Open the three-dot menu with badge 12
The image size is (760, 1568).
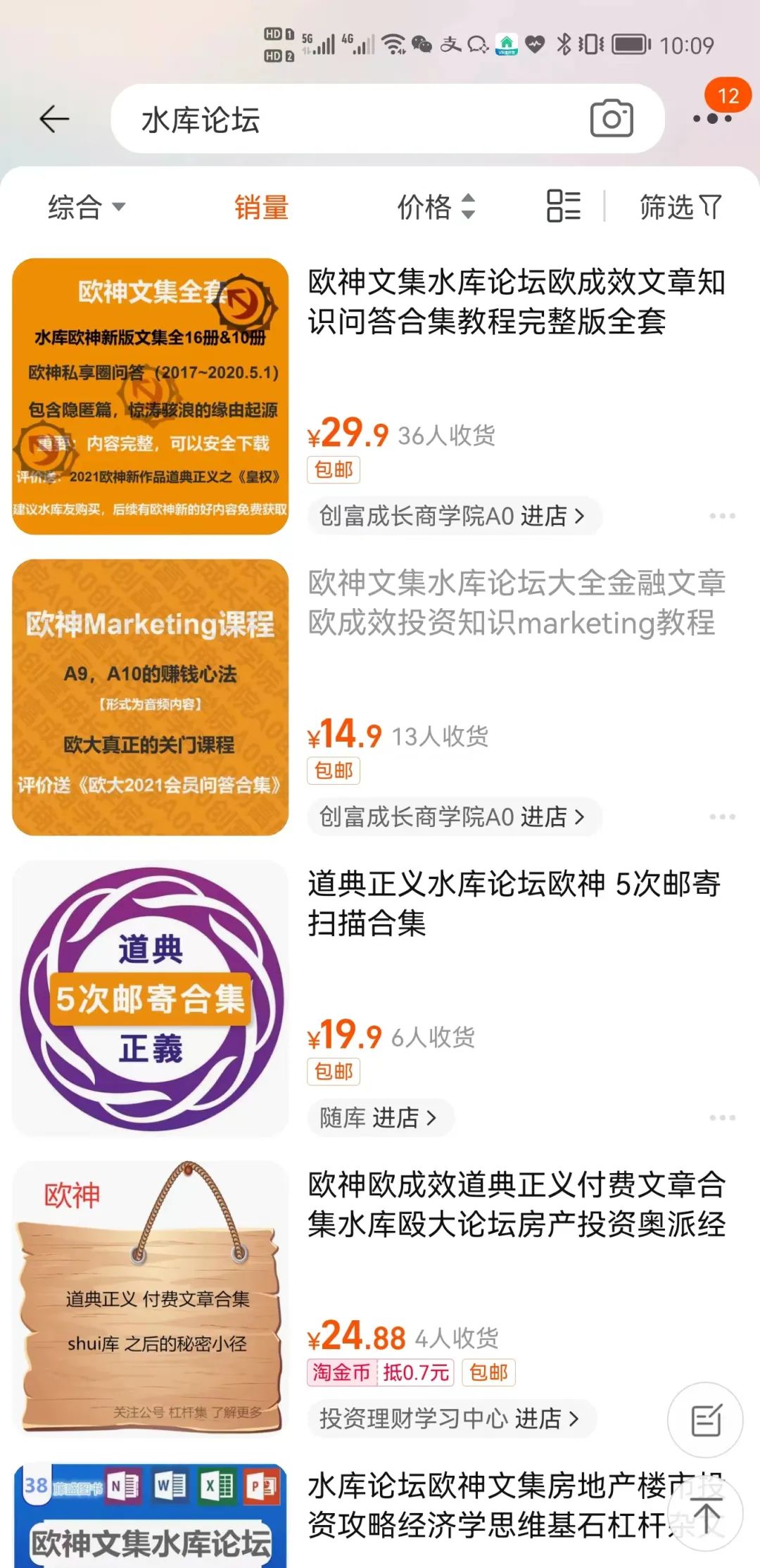click(x=713, y=118)
